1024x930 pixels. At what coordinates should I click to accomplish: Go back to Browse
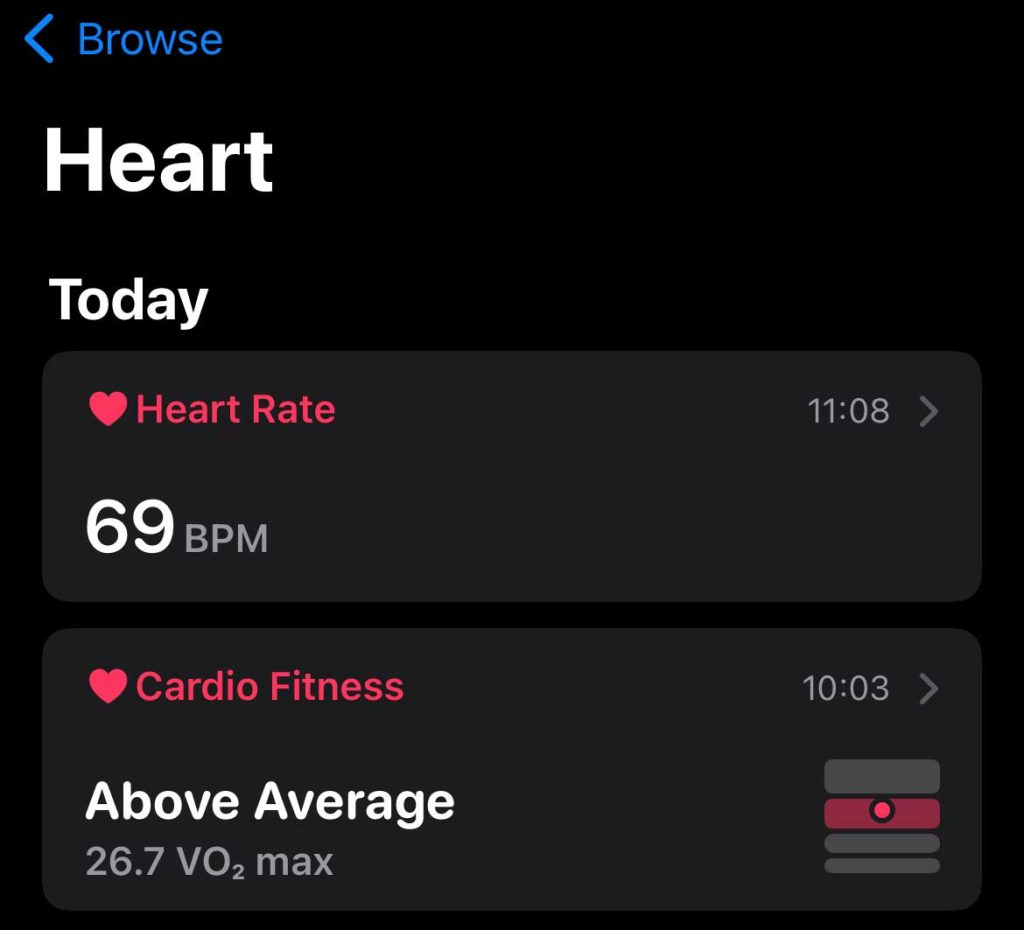coord(122,40)
